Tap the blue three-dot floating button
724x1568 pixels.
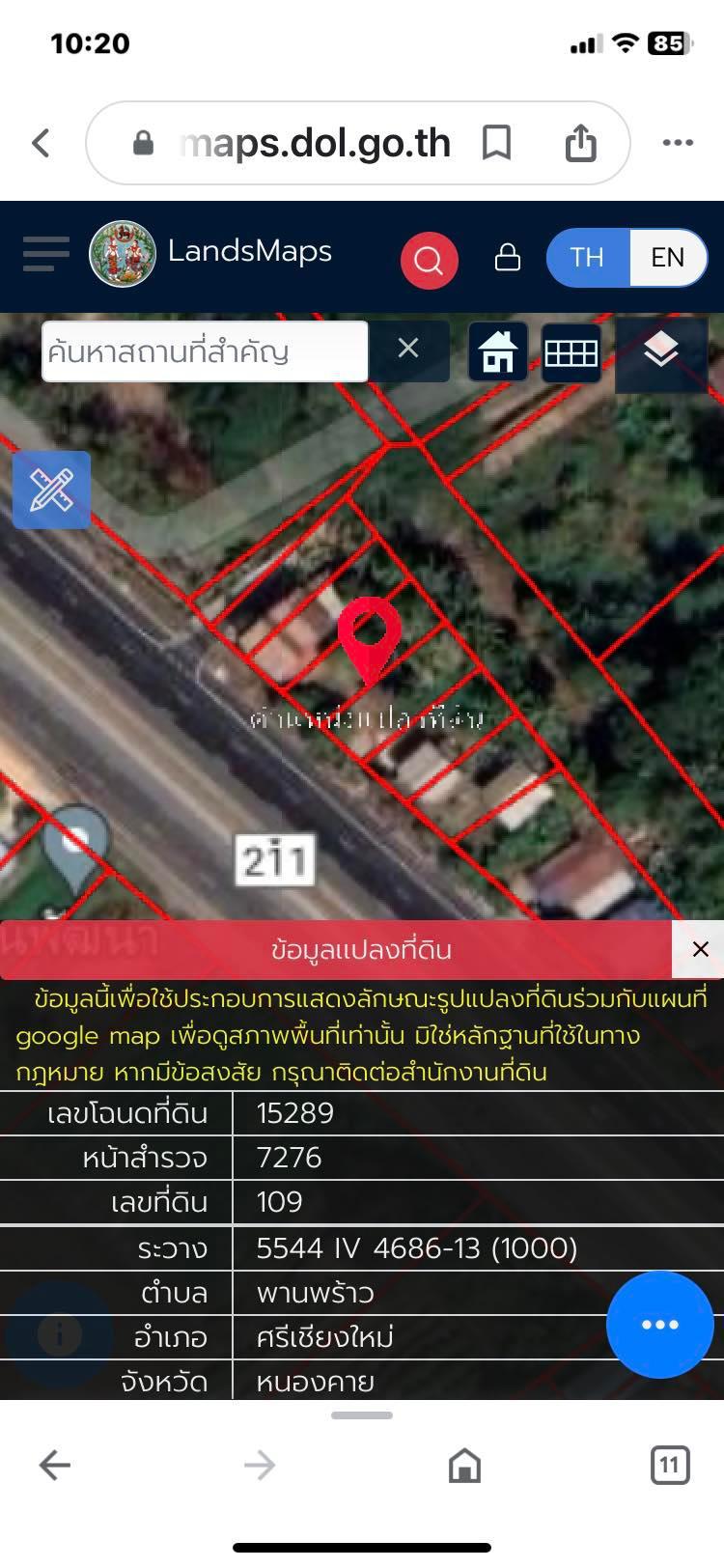(x=660, y=1325)
